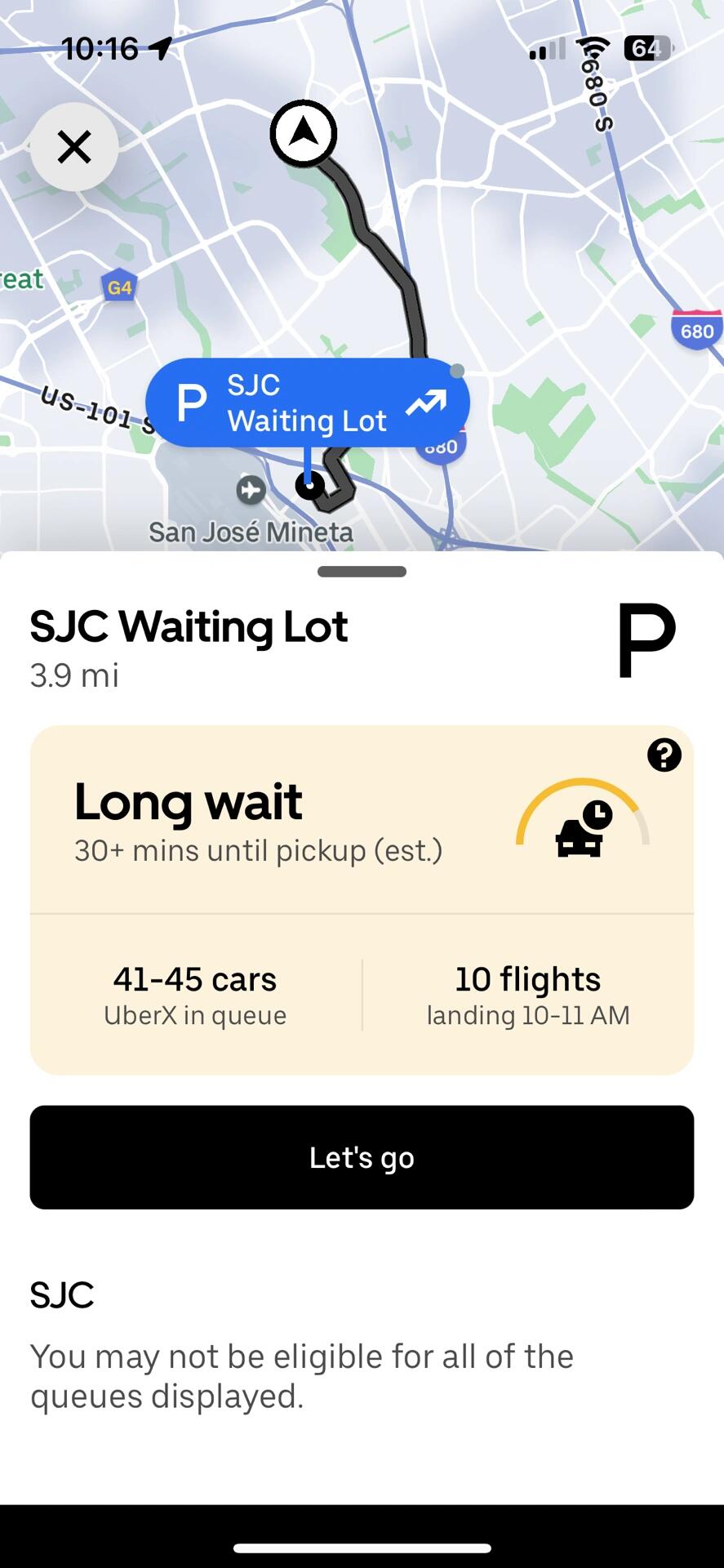
Task: Start navigation with Let's go
Action: (362, 1156)
